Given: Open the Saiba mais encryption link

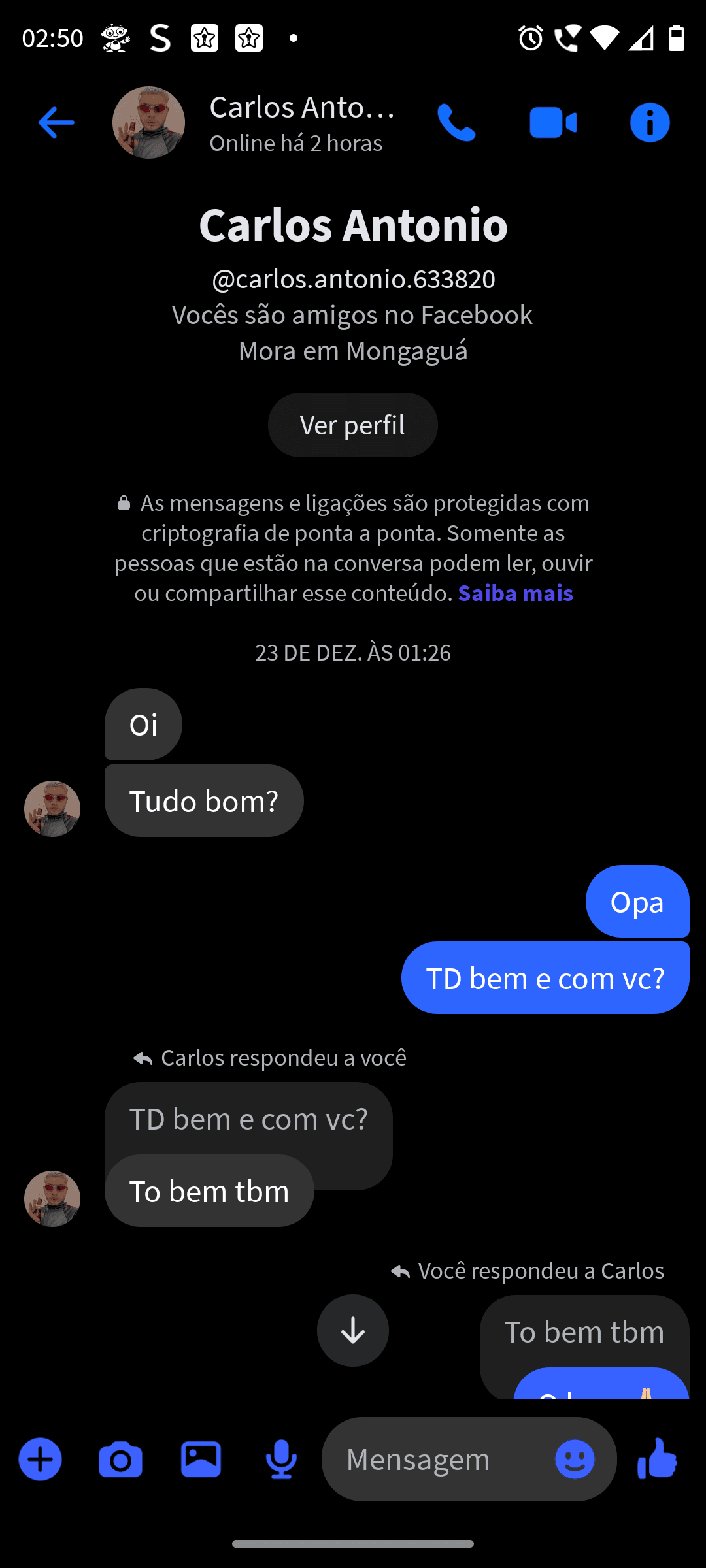Looking at the screenshot, I should pyautogui.click(x=515, y=593).
